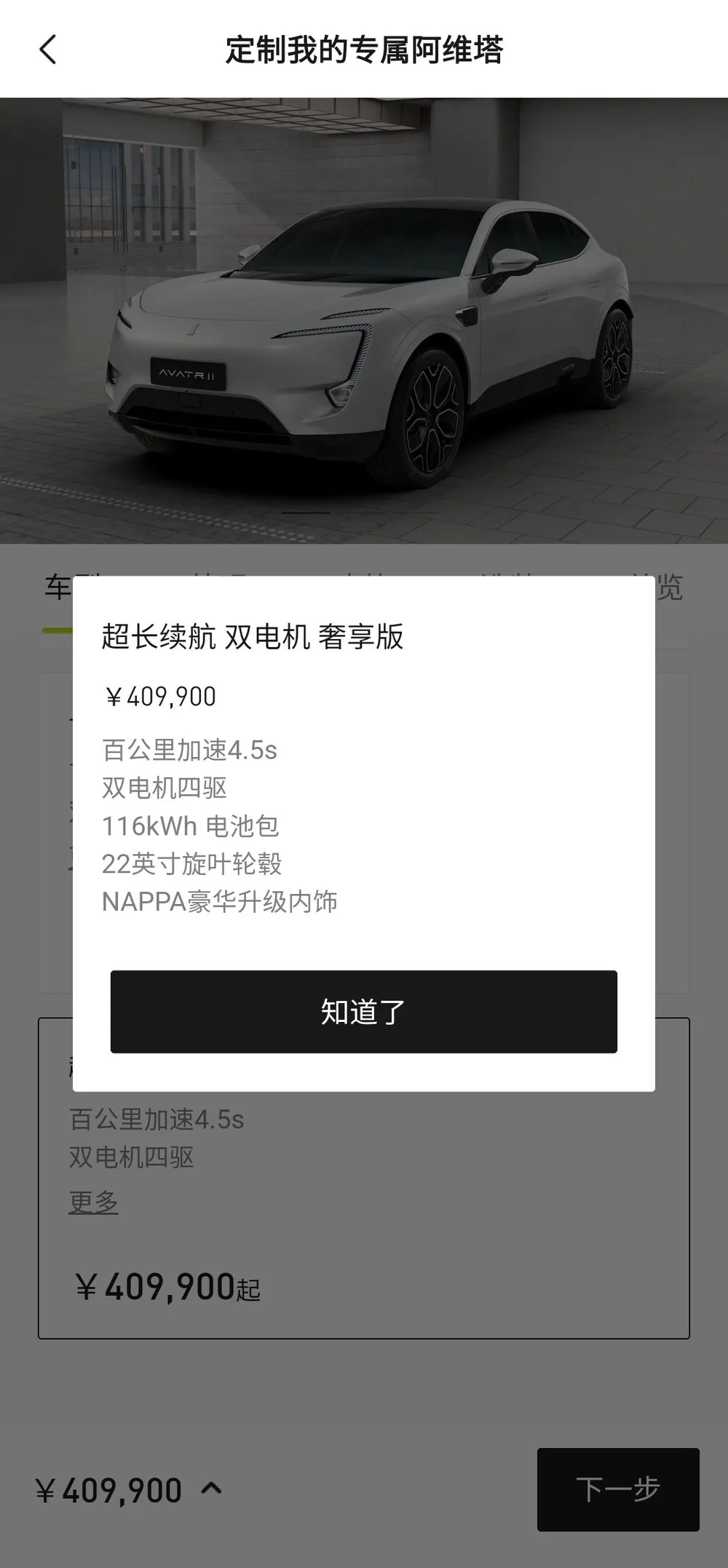Tap 下一步 to continue

tap(617, 1489)
